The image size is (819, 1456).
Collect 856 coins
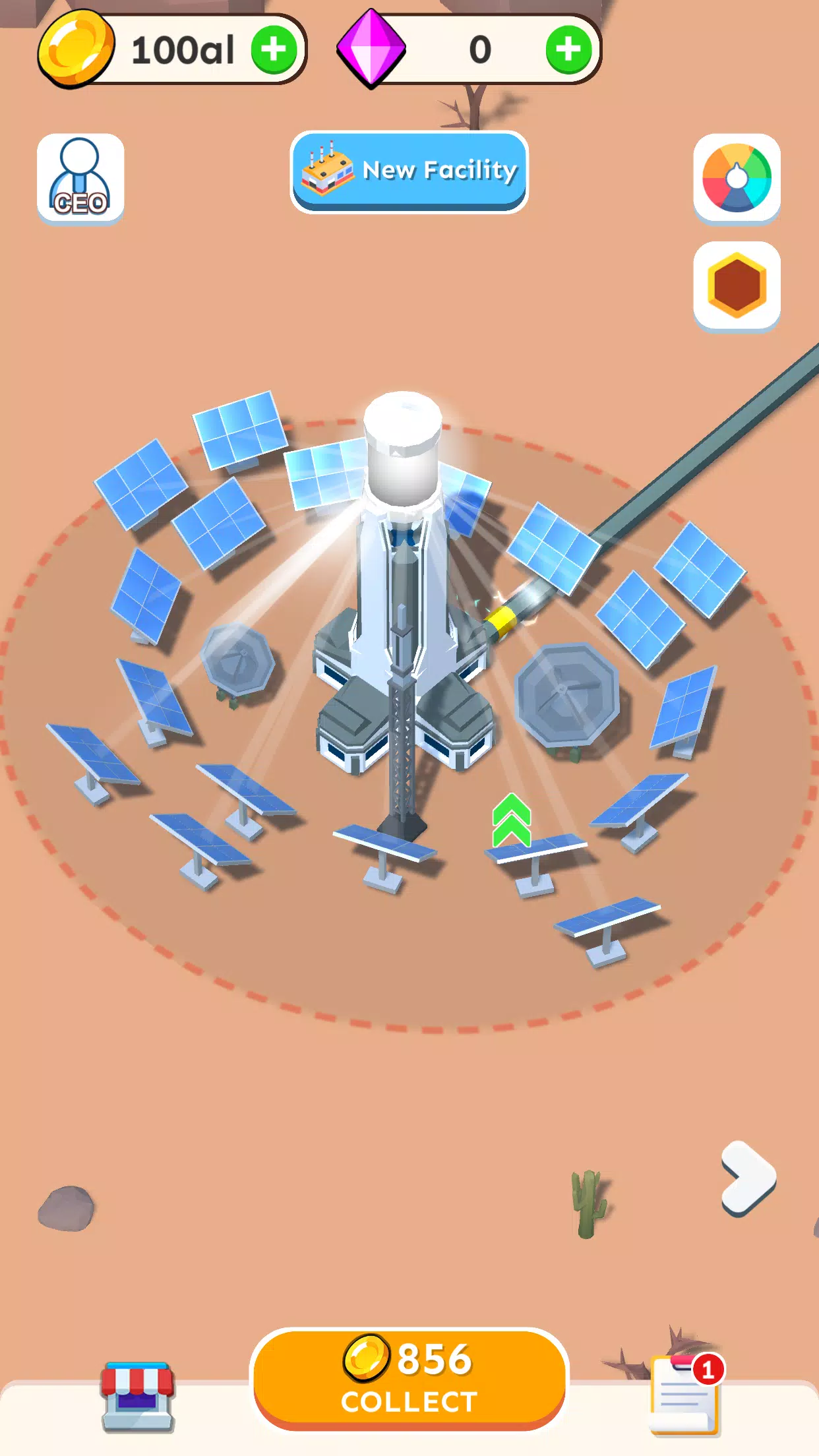409,1378
